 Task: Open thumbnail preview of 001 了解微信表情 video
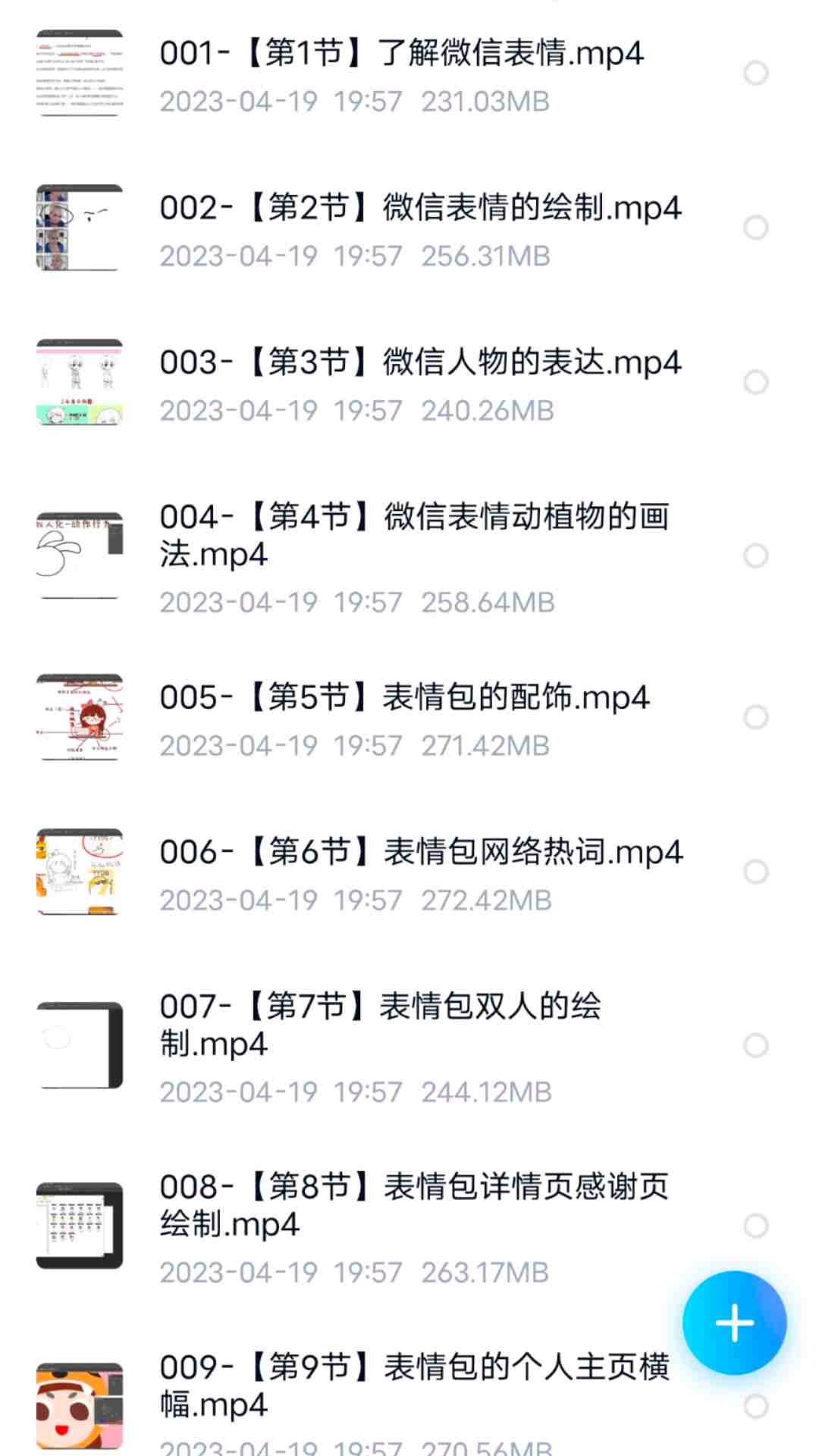80,74
